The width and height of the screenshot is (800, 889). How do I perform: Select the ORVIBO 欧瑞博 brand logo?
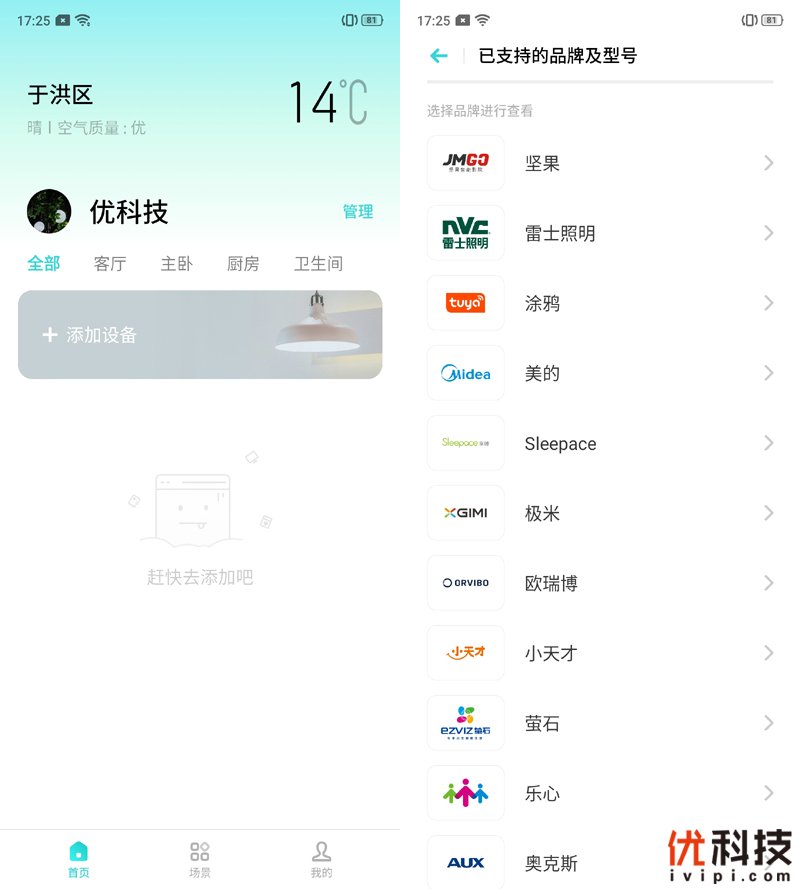[x=465, y=583]
